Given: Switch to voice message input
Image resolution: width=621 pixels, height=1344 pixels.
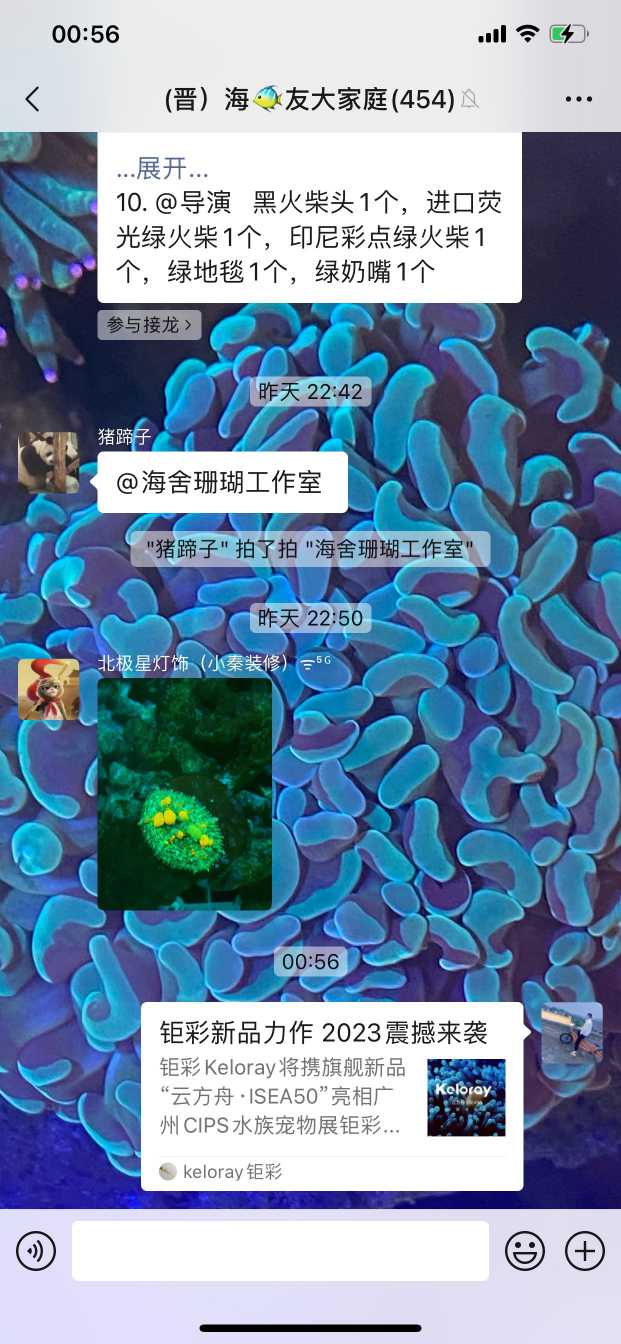Looking at the screenshot, I should click(36, 1251).
